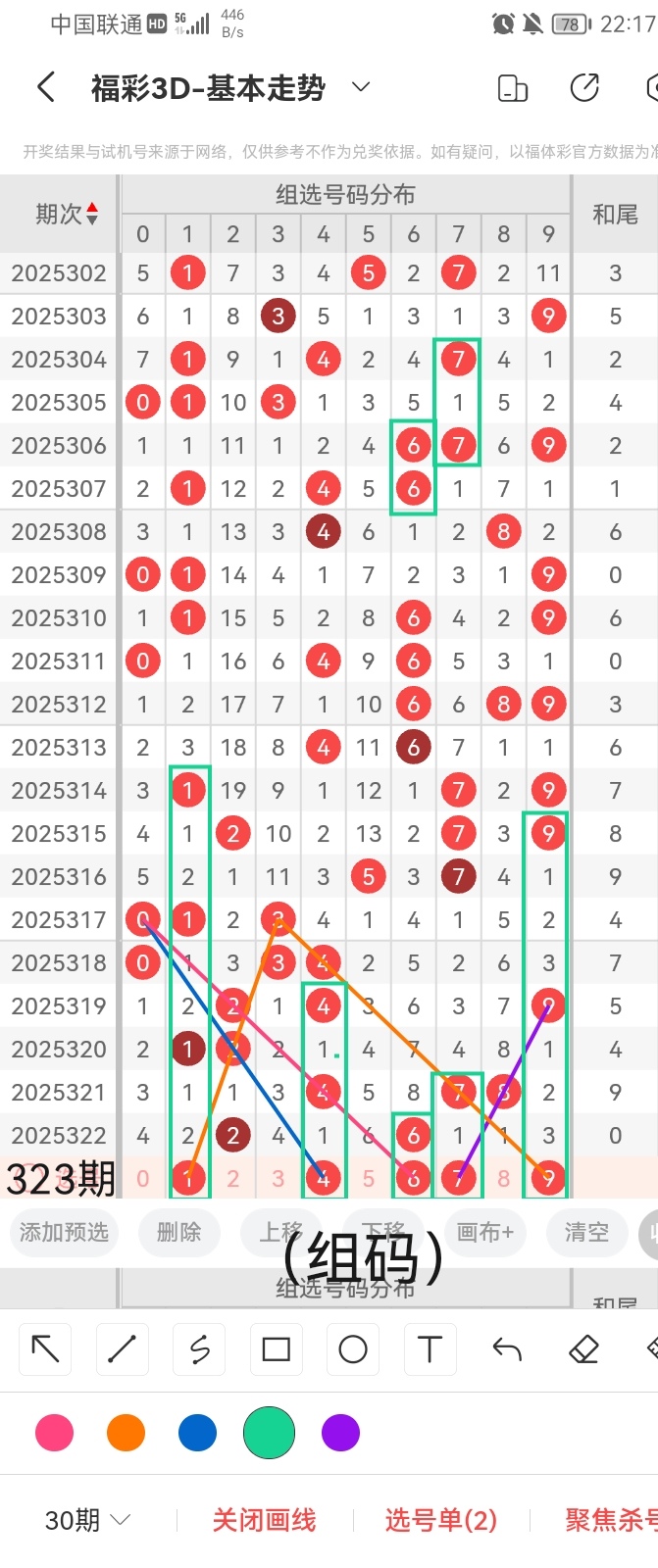658x1568 pixels.
Task: Select the circle tool
Action: click(353, 1349)
